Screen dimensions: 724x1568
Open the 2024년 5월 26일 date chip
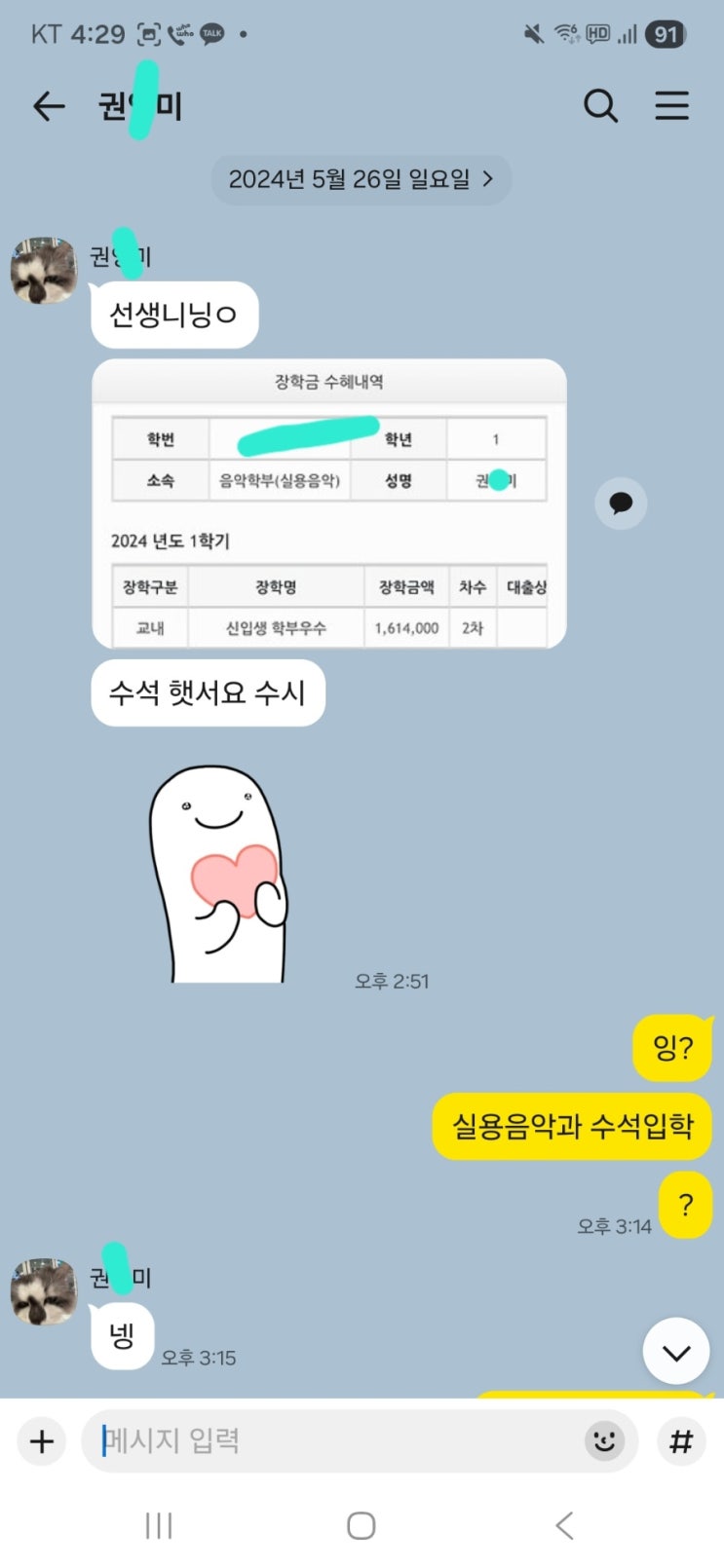(361, 179)
